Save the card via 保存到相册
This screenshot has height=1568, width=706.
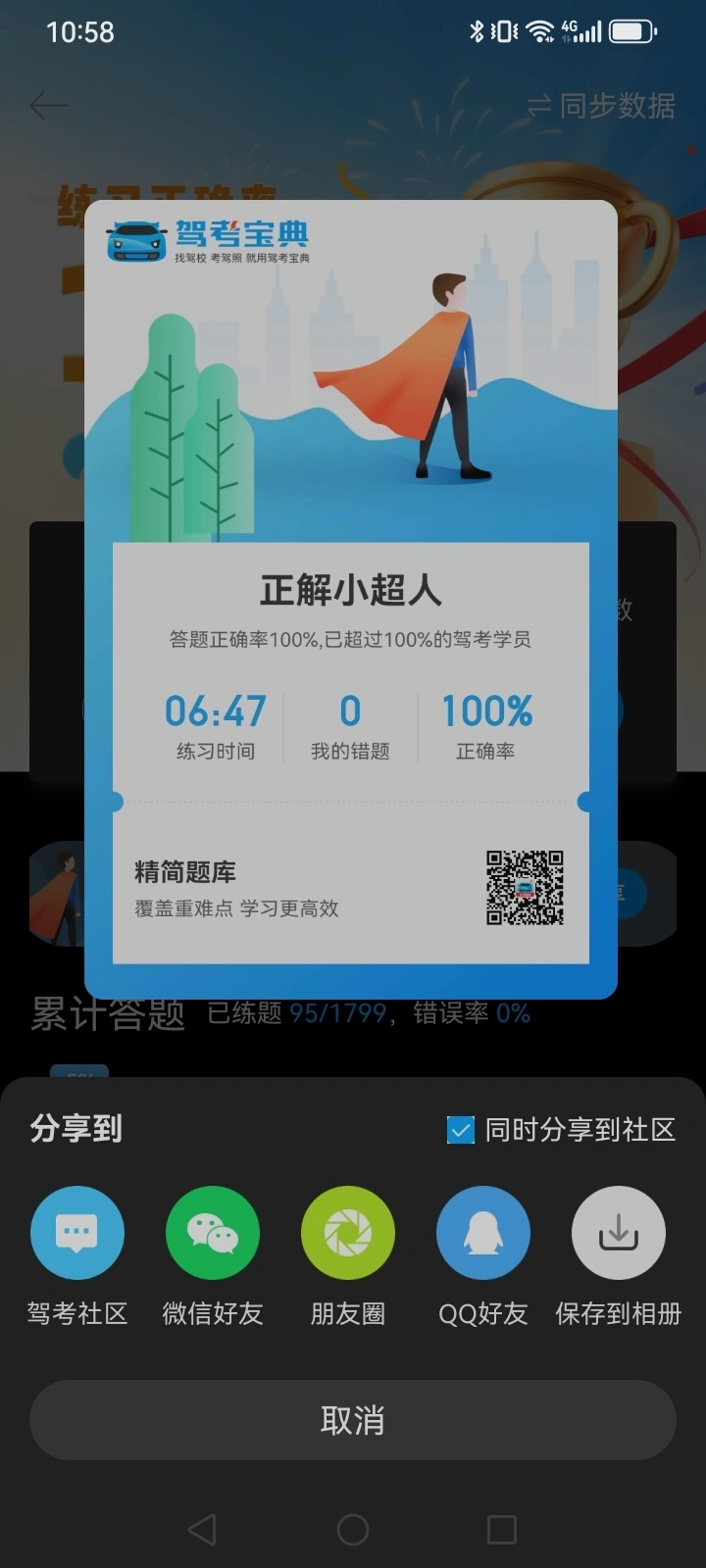pyautogui.click(x=619, y=1233)
